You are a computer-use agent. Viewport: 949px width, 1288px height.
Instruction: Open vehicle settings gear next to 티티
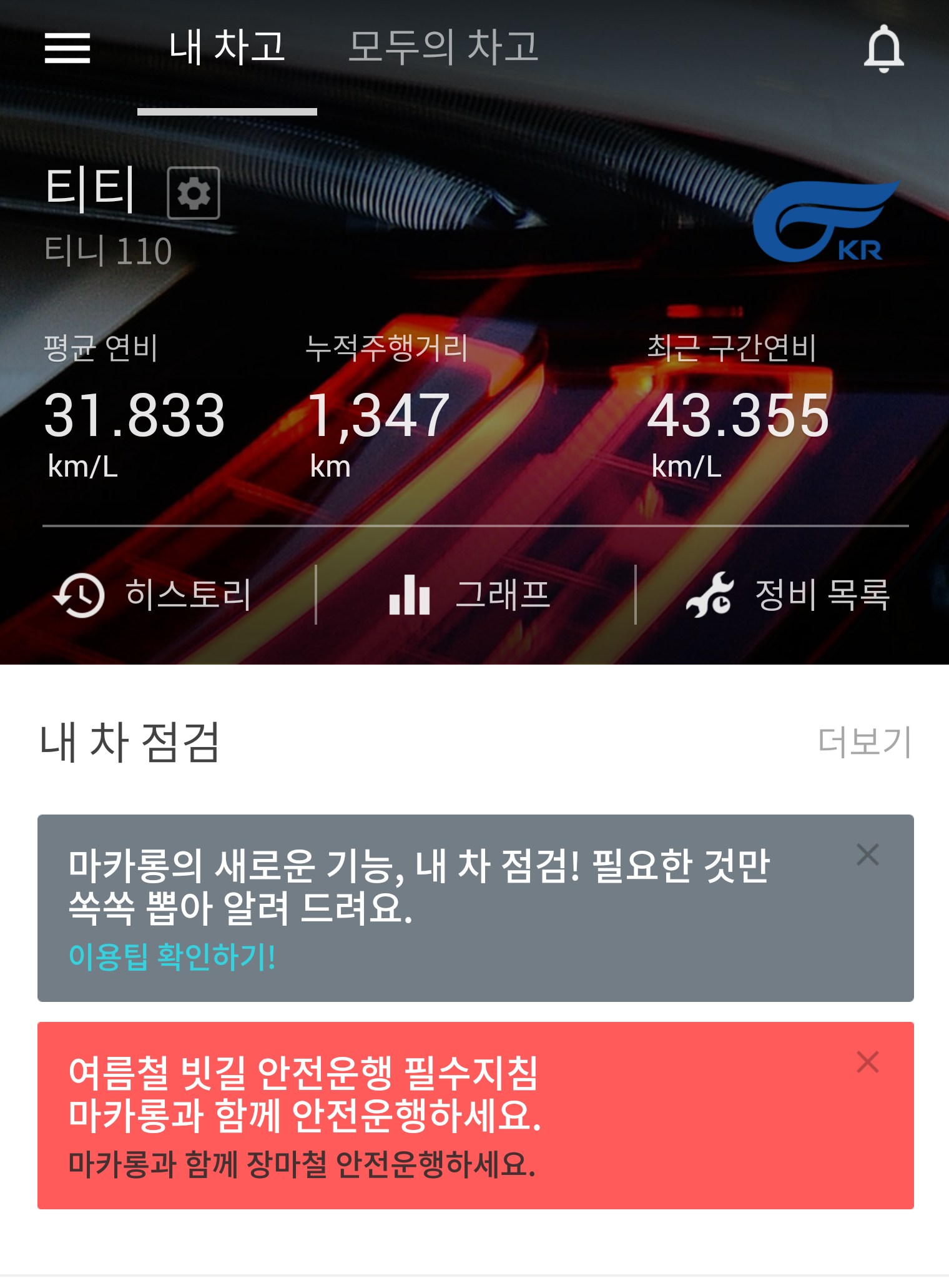(194, 193)
